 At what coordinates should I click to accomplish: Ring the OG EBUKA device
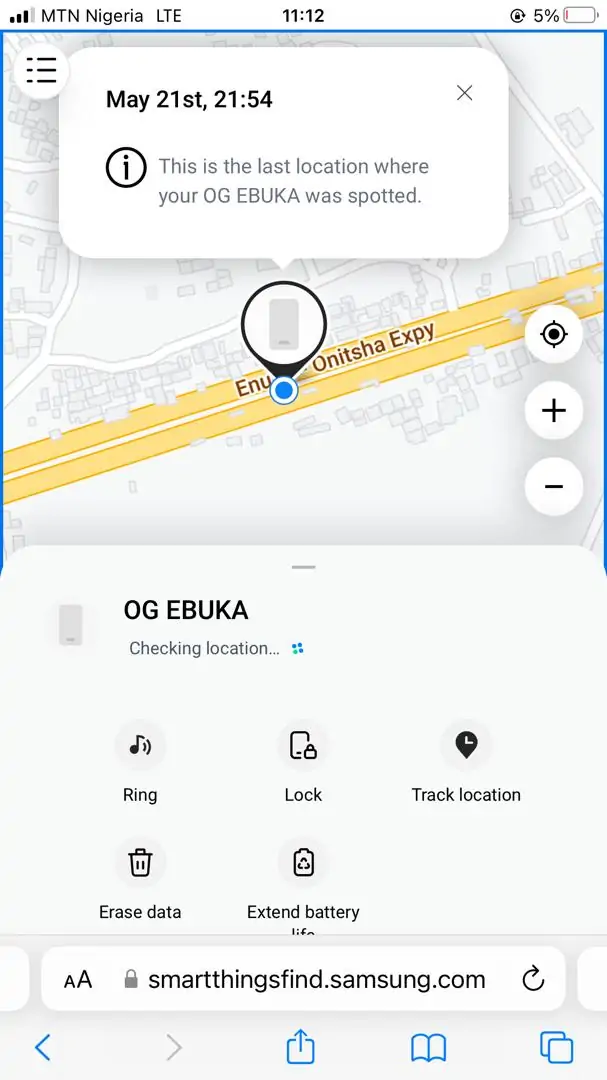(140, 745)
